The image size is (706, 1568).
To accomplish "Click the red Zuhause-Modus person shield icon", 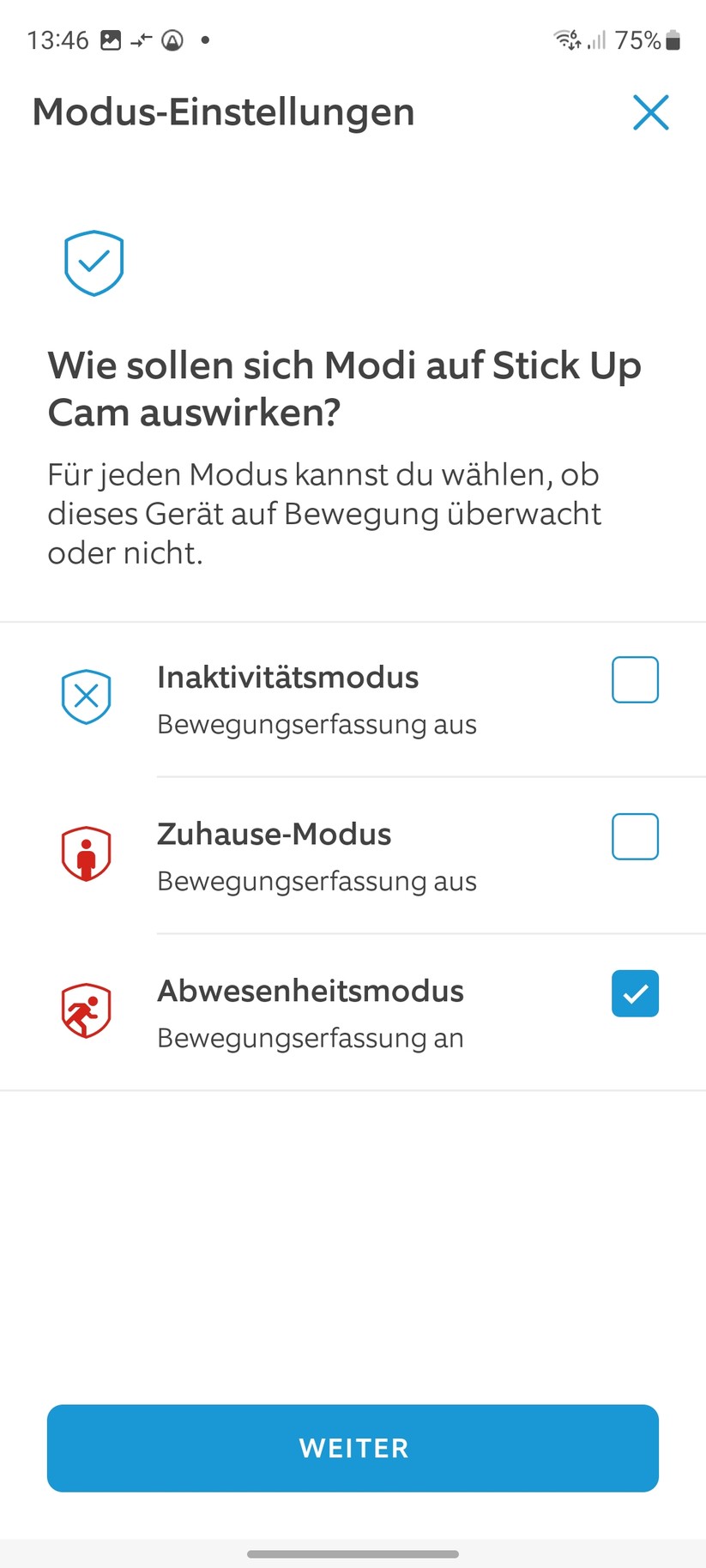I will (86, 853).
